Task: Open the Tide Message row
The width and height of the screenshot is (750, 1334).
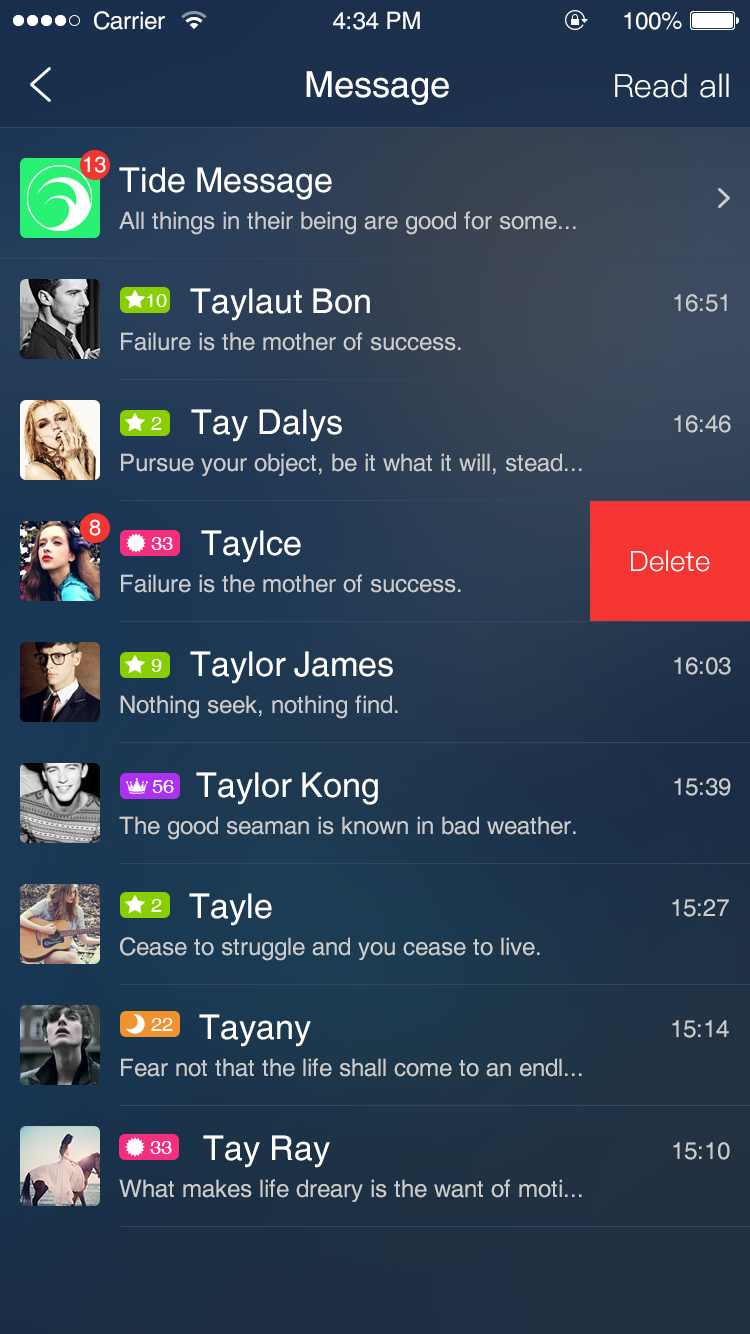Action: coord(375,198)
